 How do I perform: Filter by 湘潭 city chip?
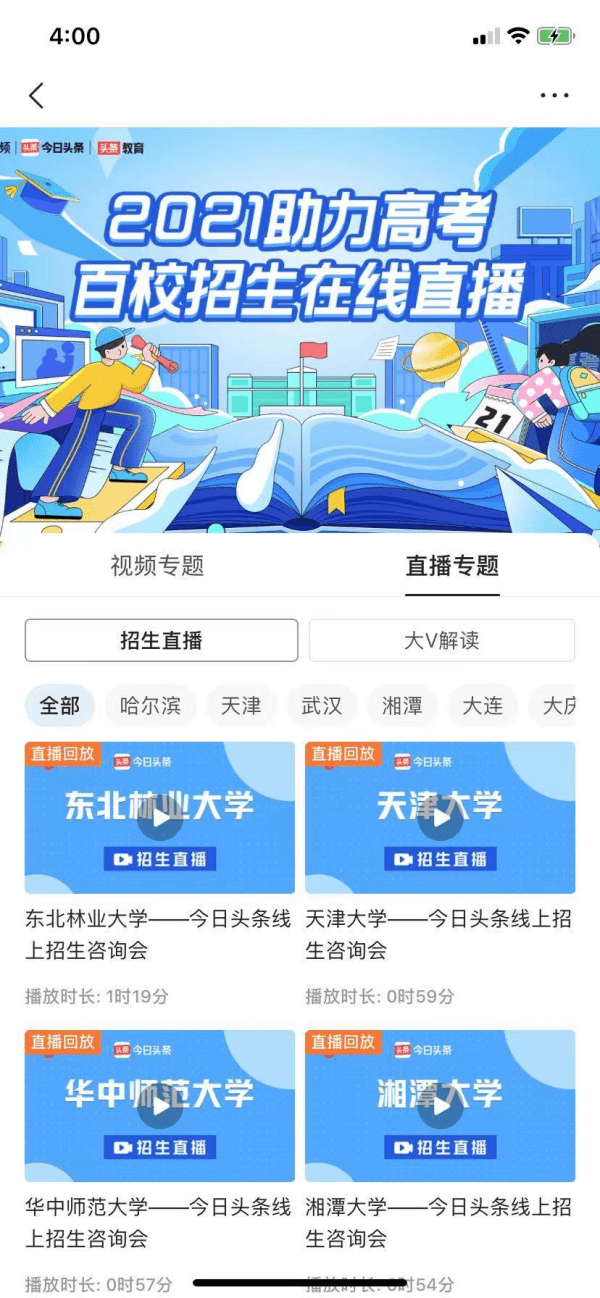[x=402, y=706]
